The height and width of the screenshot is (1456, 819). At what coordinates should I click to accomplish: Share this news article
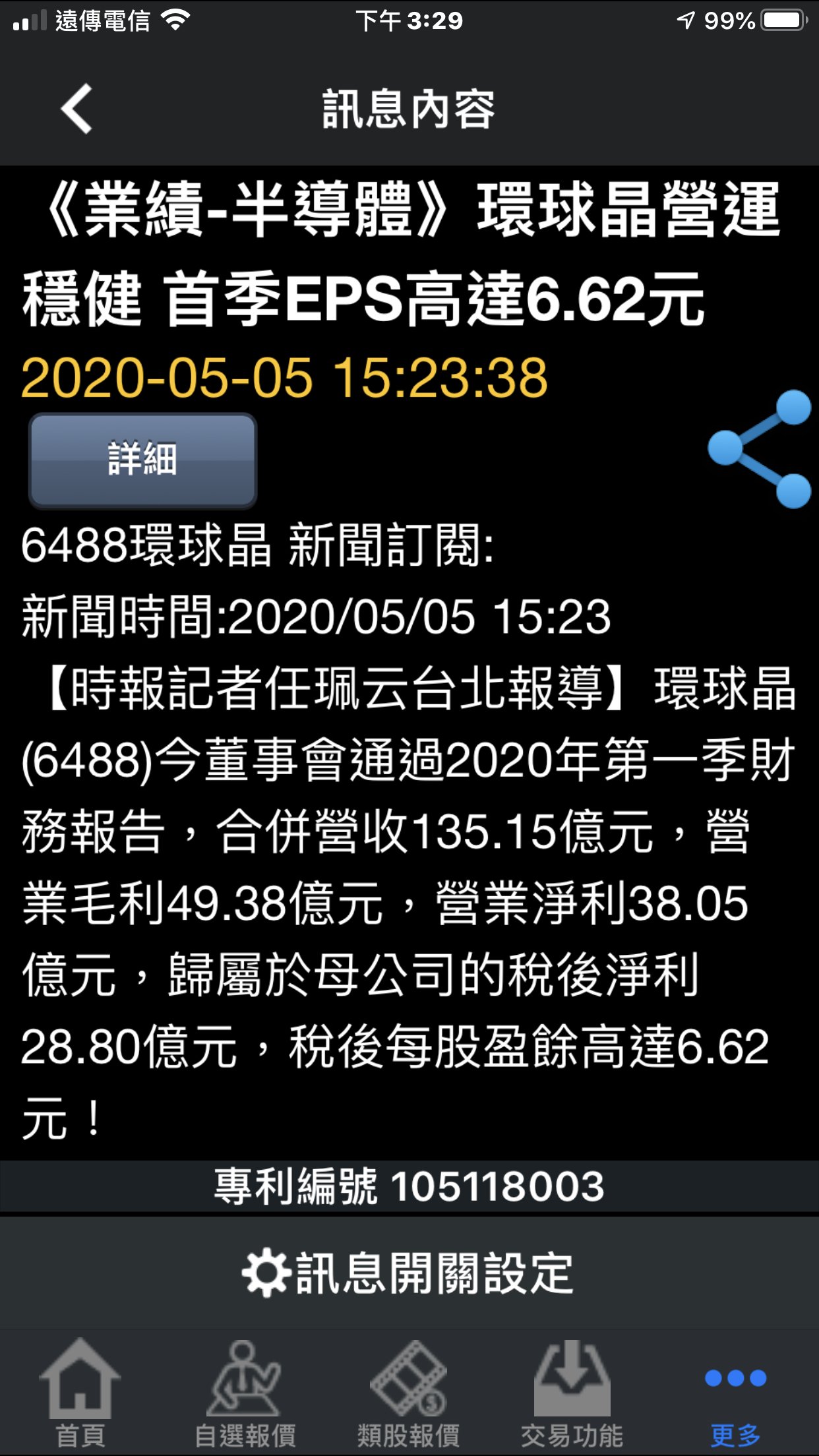[x=760, y=449]
